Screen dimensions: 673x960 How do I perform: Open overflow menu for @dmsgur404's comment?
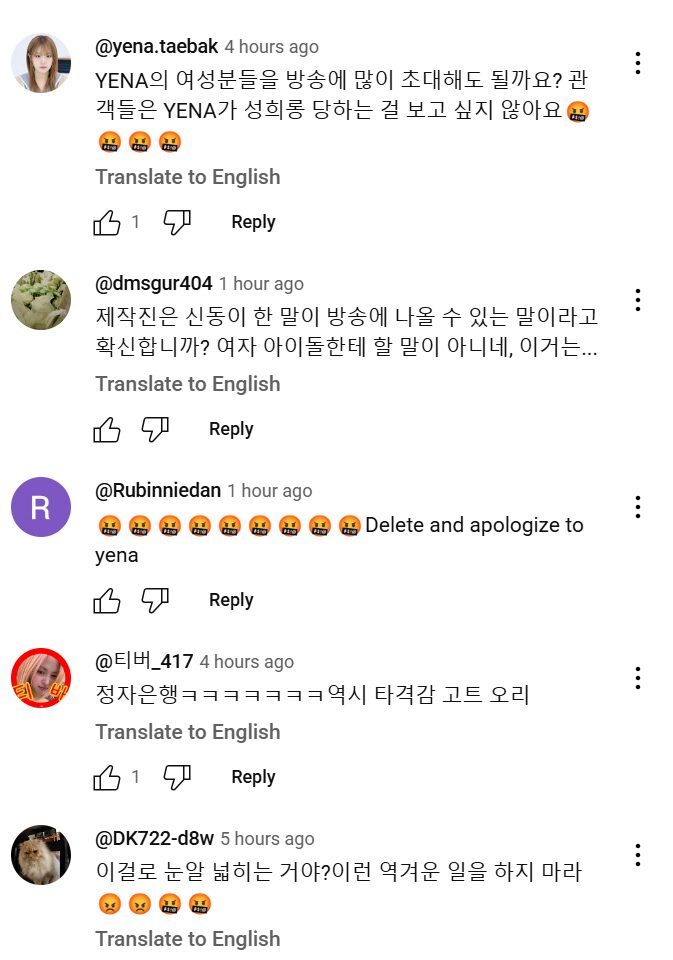click(x=637, y=300)
